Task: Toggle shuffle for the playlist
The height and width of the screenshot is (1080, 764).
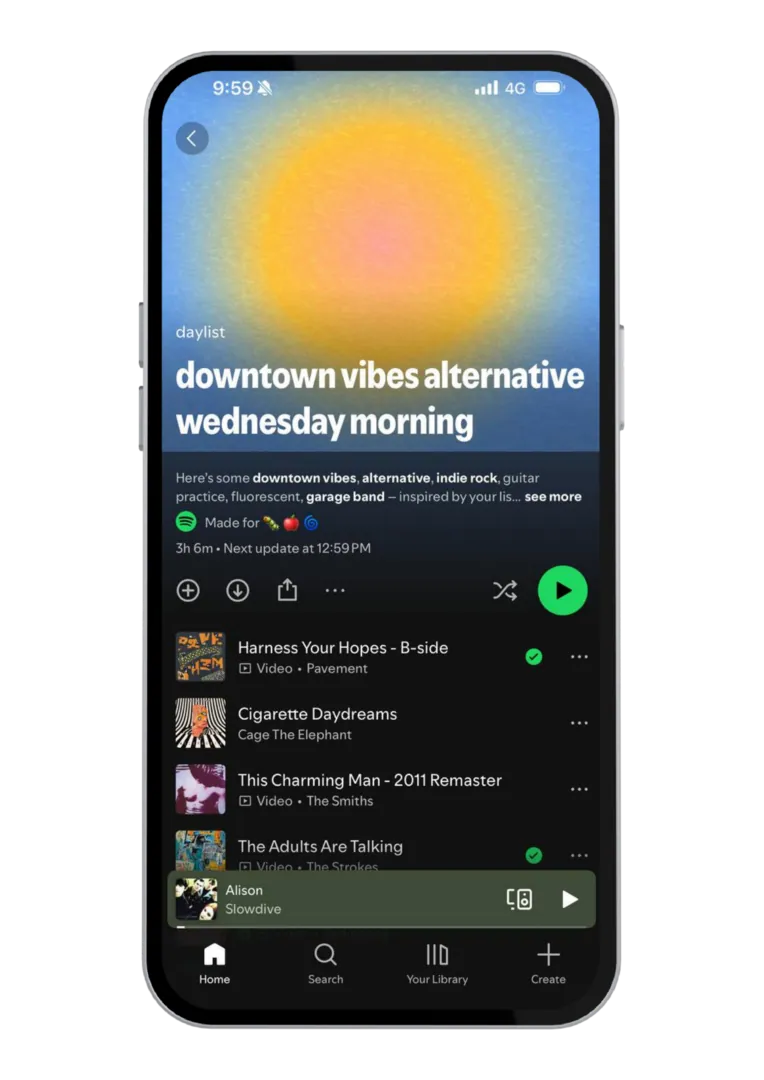Action: [504, 591]
